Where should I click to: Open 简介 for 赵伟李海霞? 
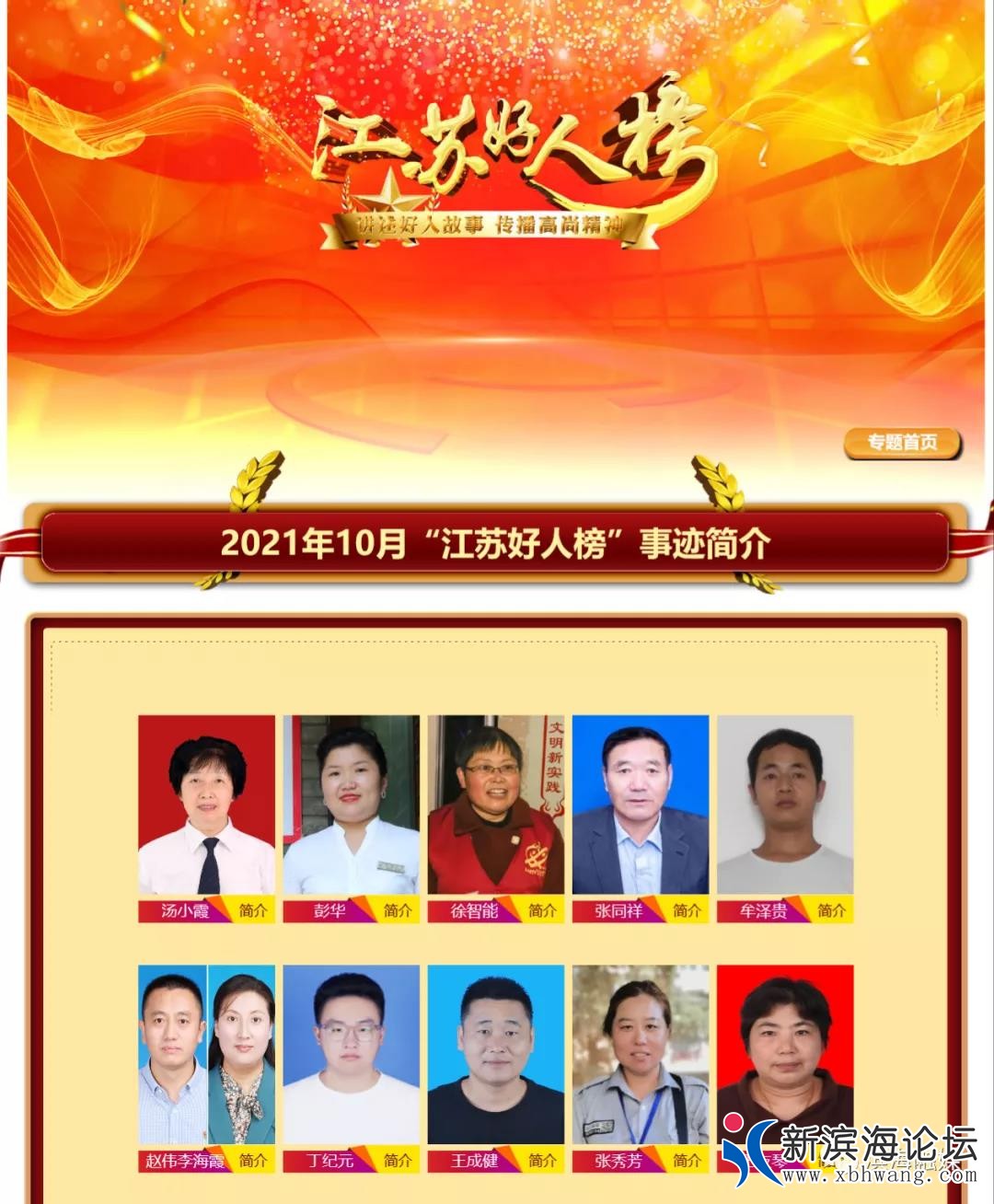[253, 1160]
